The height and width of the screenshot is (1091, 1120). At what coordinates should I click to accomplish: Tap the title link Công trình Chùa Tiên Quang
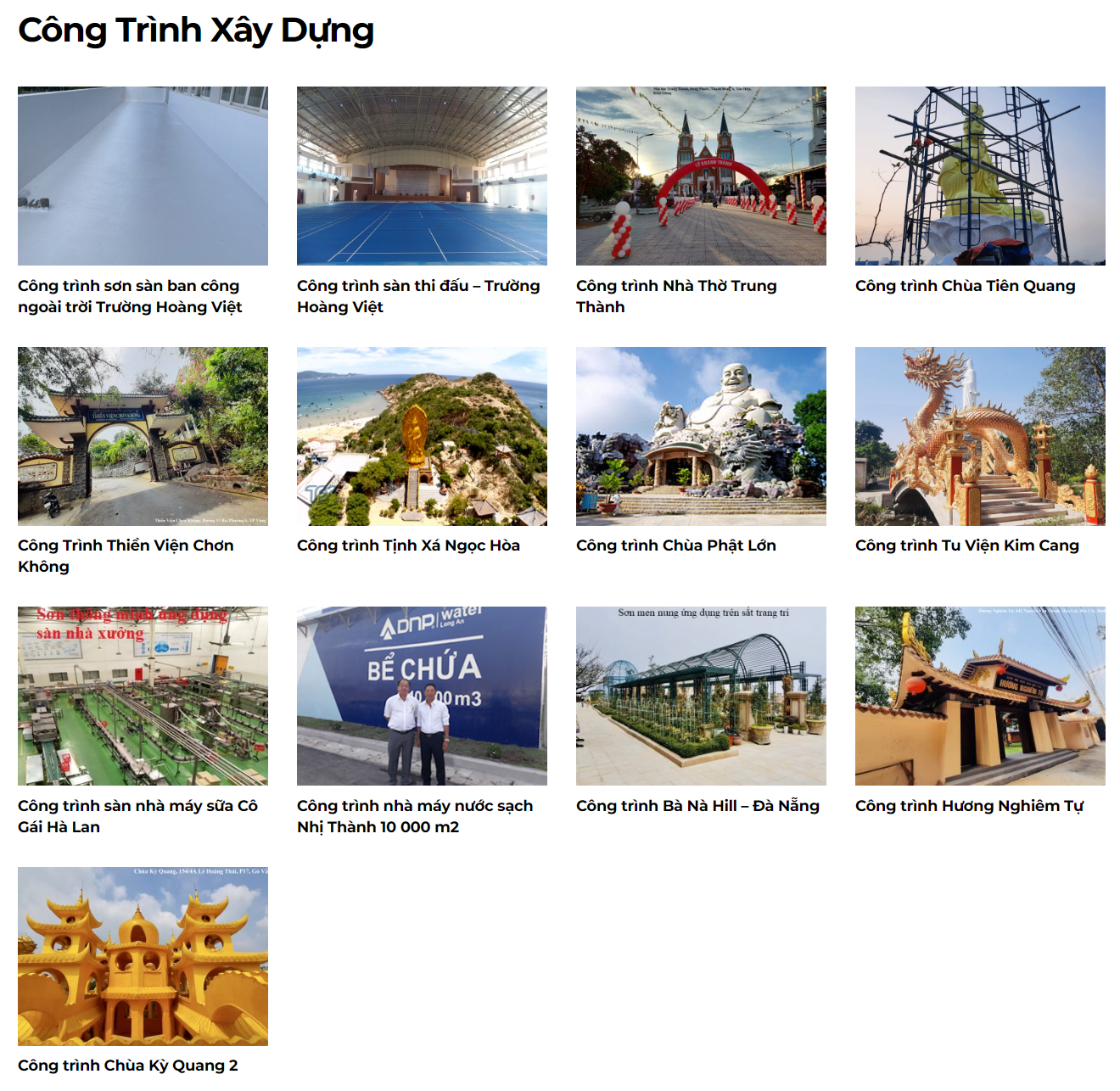tap(965, 286)
